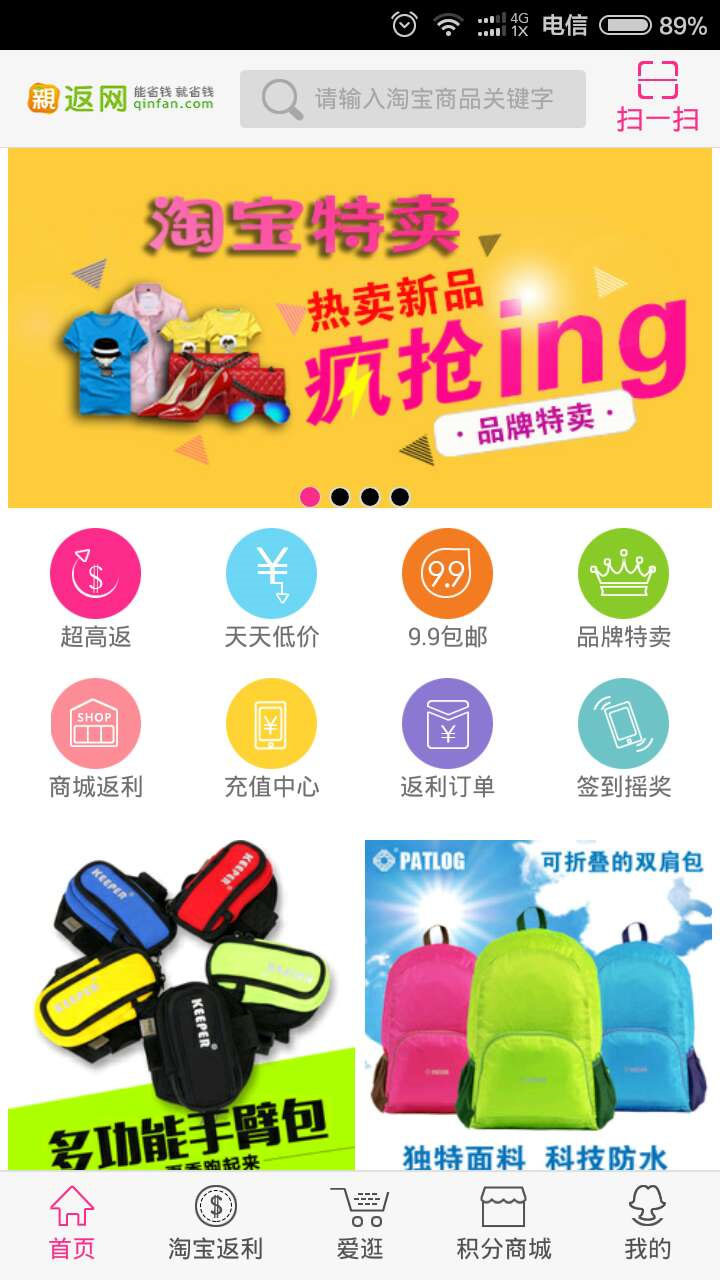Switch to the 积分商城 tab

point(504,1224)
